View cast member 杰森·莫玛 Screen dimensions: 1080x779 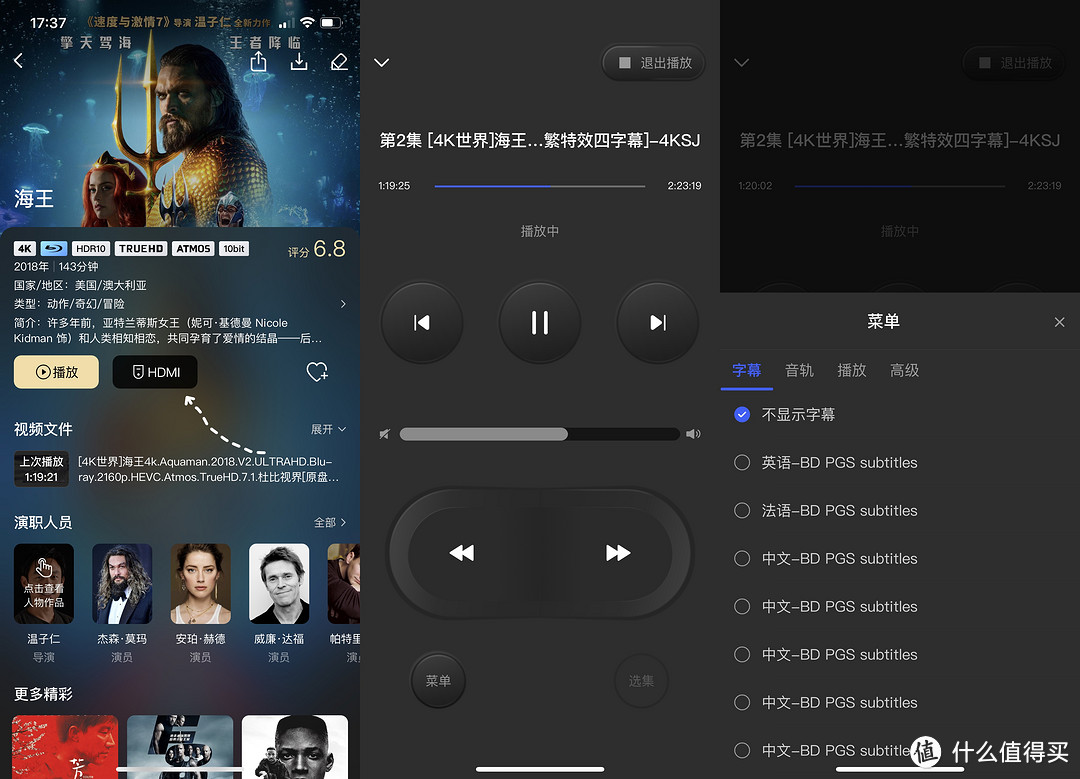(x=122, y=584)
